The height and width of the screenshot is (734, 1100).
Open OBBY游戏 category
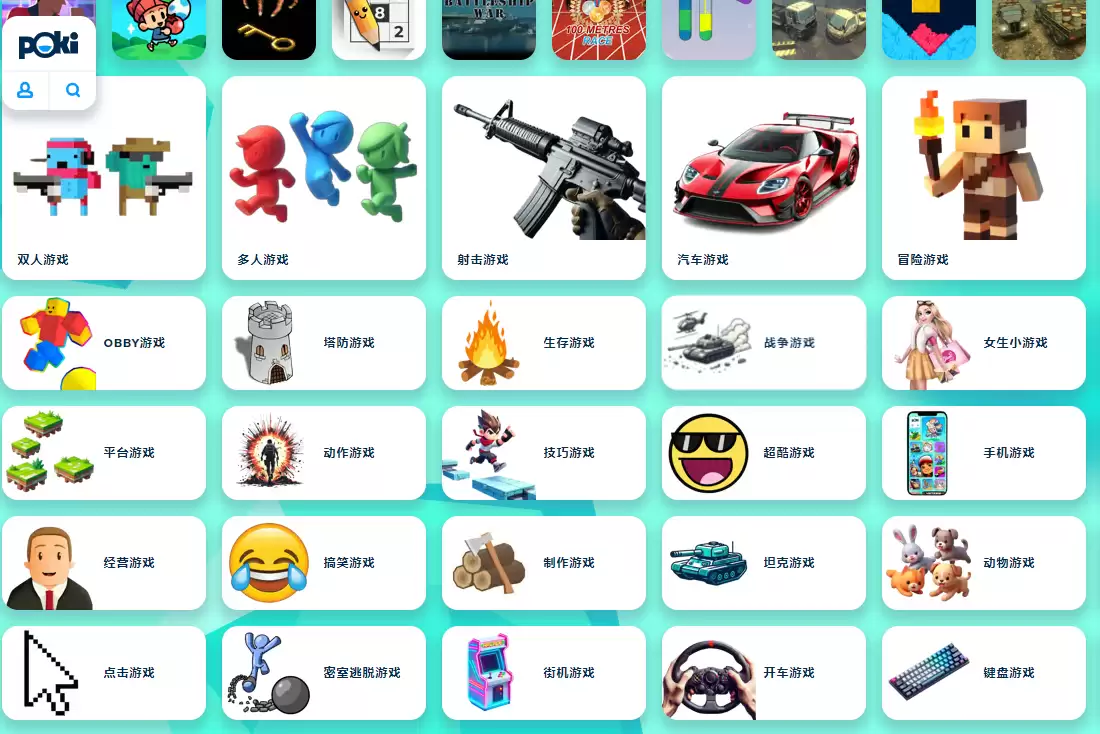tap(104, 343)
